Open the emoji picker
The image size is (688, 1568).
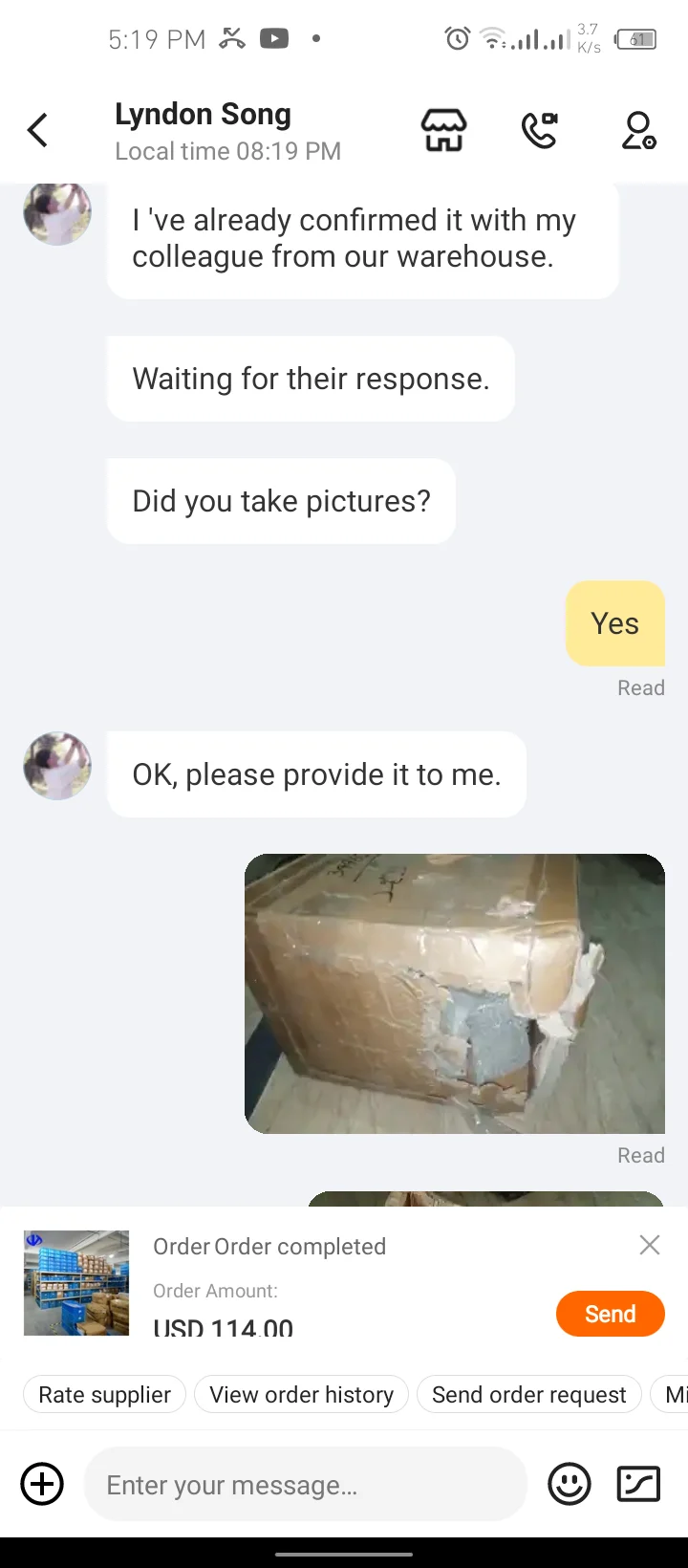pyautogui.click(x=570, y=1485)
